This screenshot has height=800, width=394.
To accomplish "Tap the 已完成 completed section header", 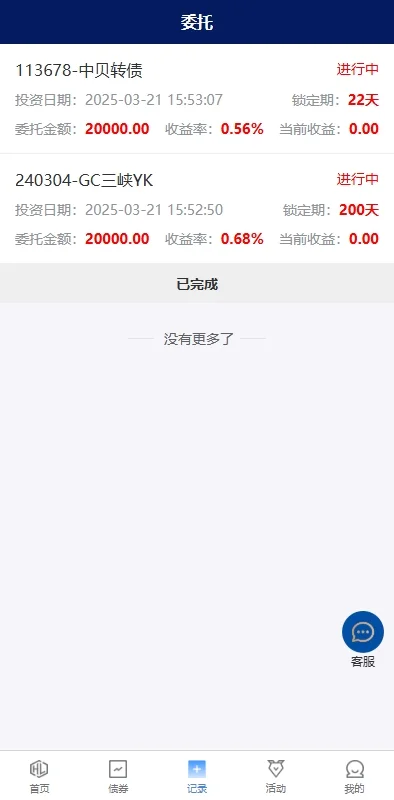I will pyautogui.click(x=197, y=284).
